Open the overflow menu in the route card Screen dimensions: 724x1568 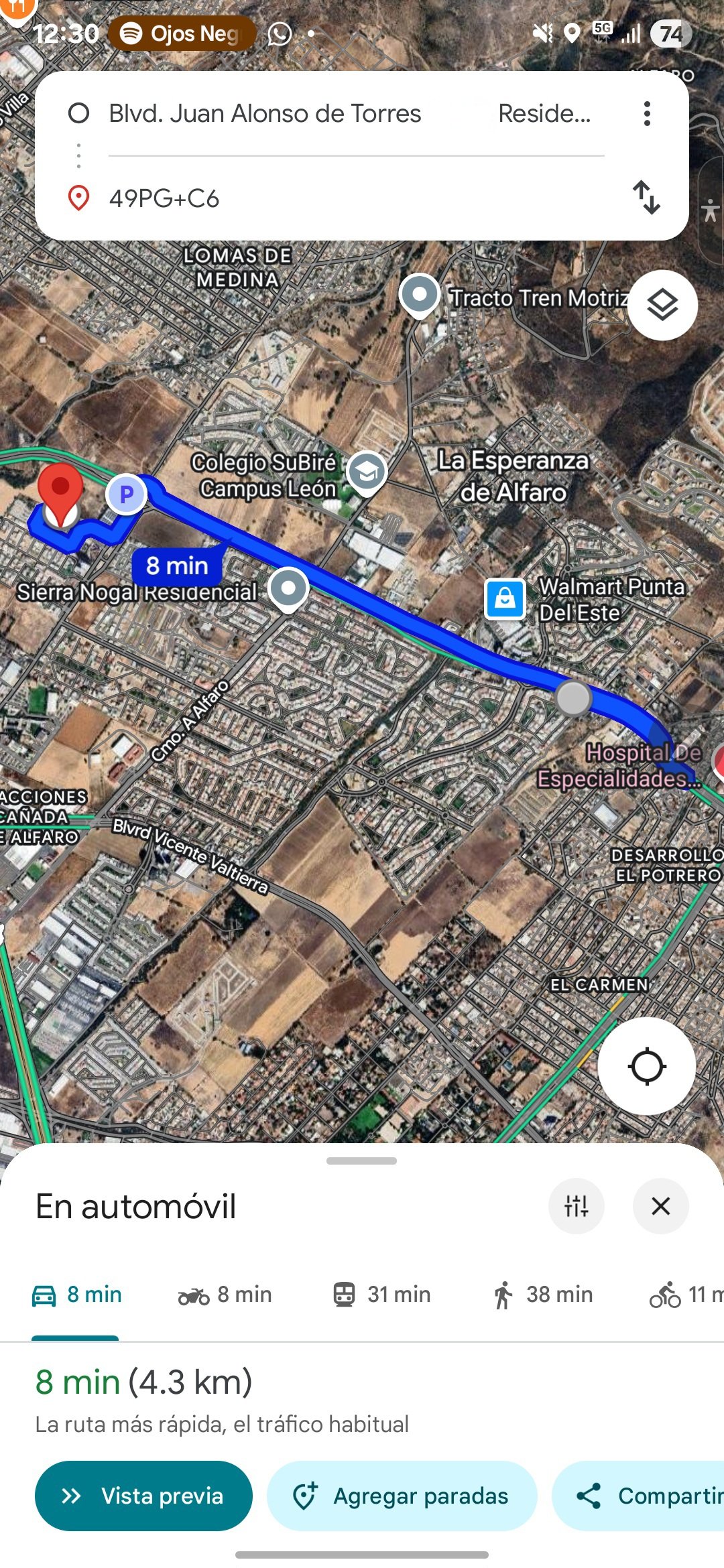point(646,114)
